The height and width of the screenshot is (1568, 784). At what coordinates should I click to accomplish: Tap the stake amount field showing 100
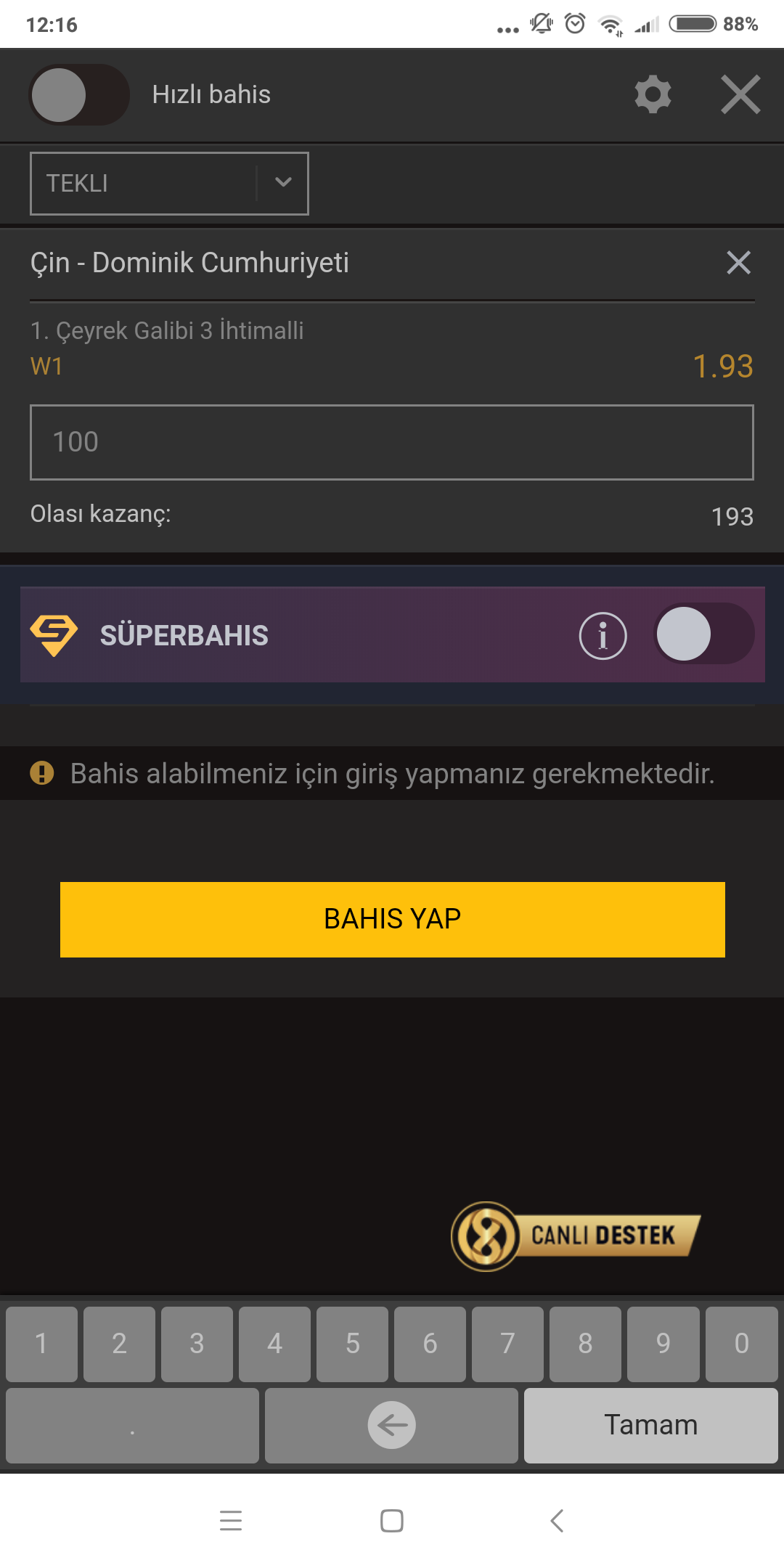point(392,442)
